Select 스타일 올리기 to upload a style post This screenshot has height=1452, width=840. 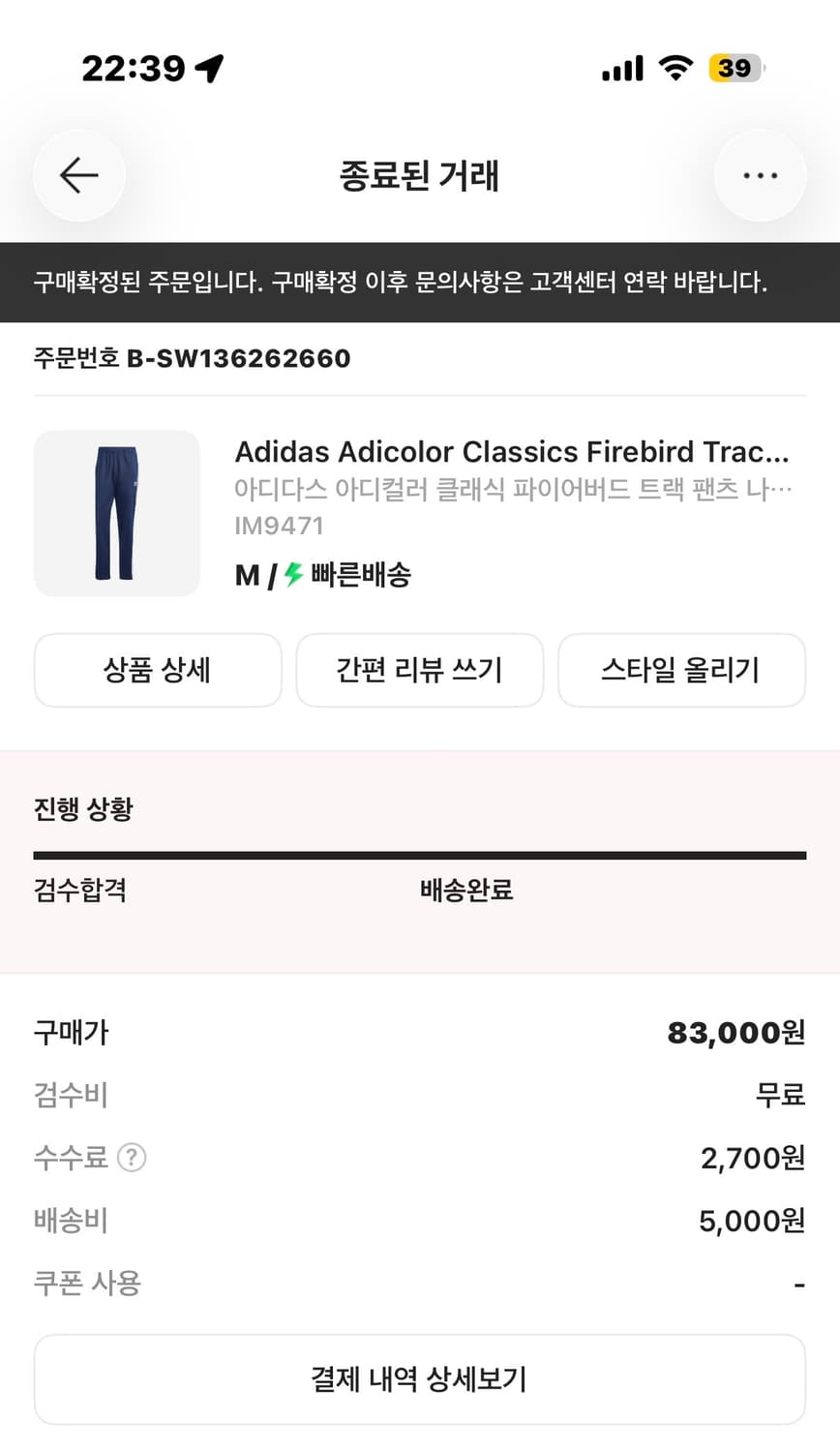point(681,670)
